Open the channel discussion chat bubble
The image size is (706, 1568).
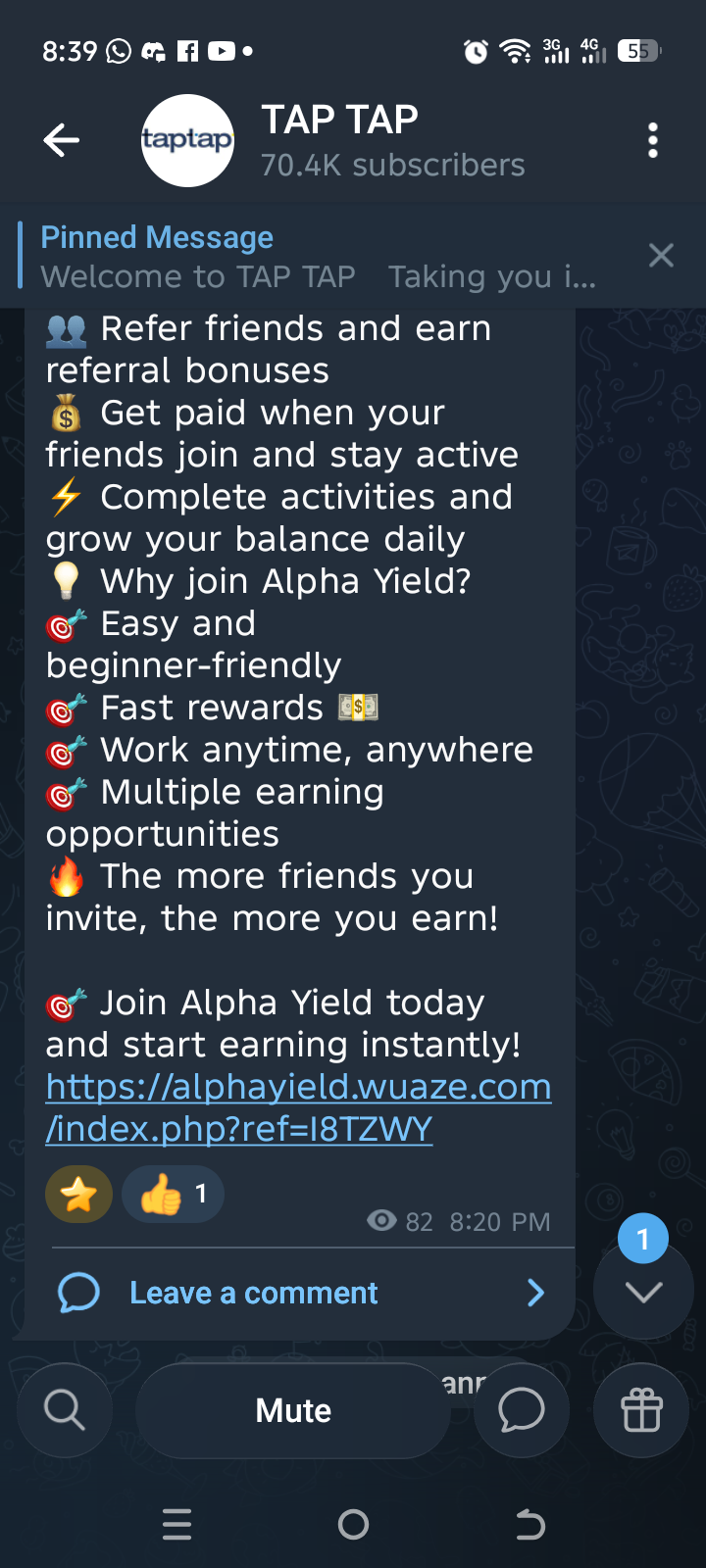point(521,1410)
